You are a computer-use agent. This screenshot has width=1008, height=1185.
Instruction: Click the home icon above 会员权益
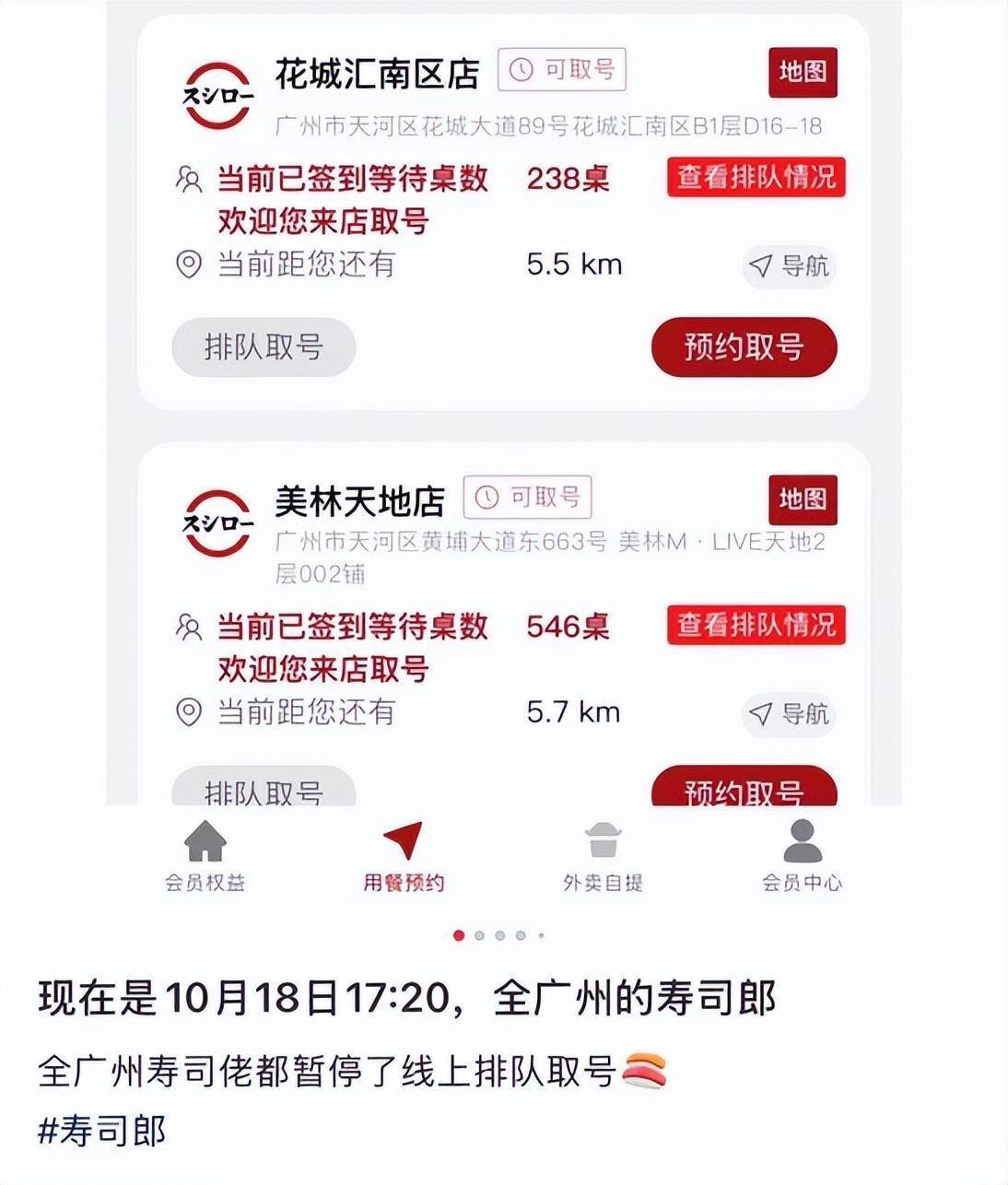coord(207,839)
